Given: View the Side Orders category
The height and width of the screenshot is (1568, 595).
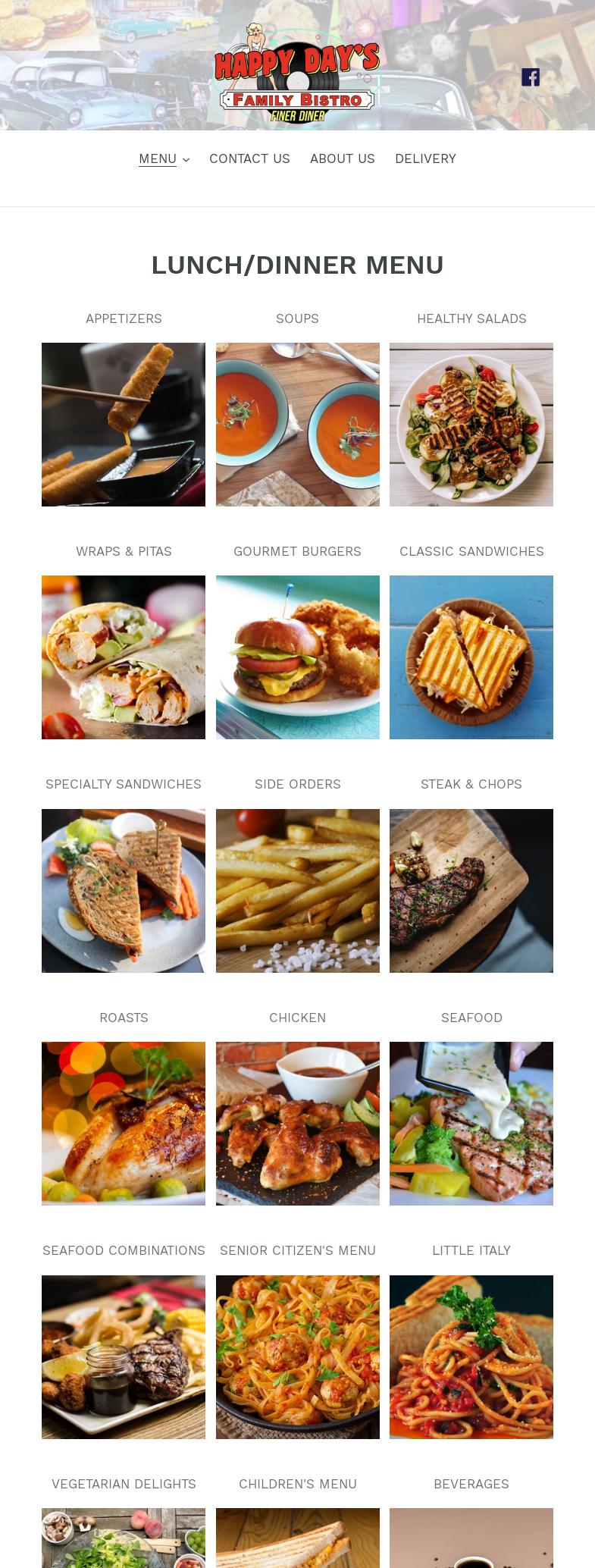Looking at the screenshot, I should coord(298,890).
